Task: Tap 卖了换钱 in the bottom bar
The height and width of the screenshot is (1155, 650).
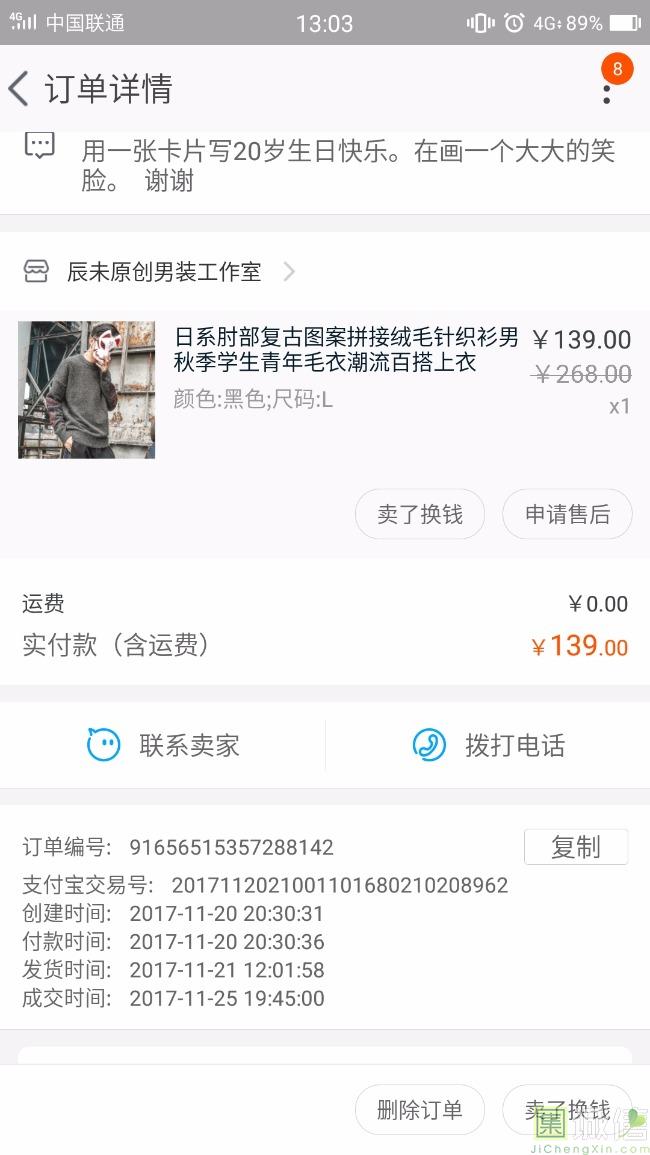Action: click(566, 1109)
